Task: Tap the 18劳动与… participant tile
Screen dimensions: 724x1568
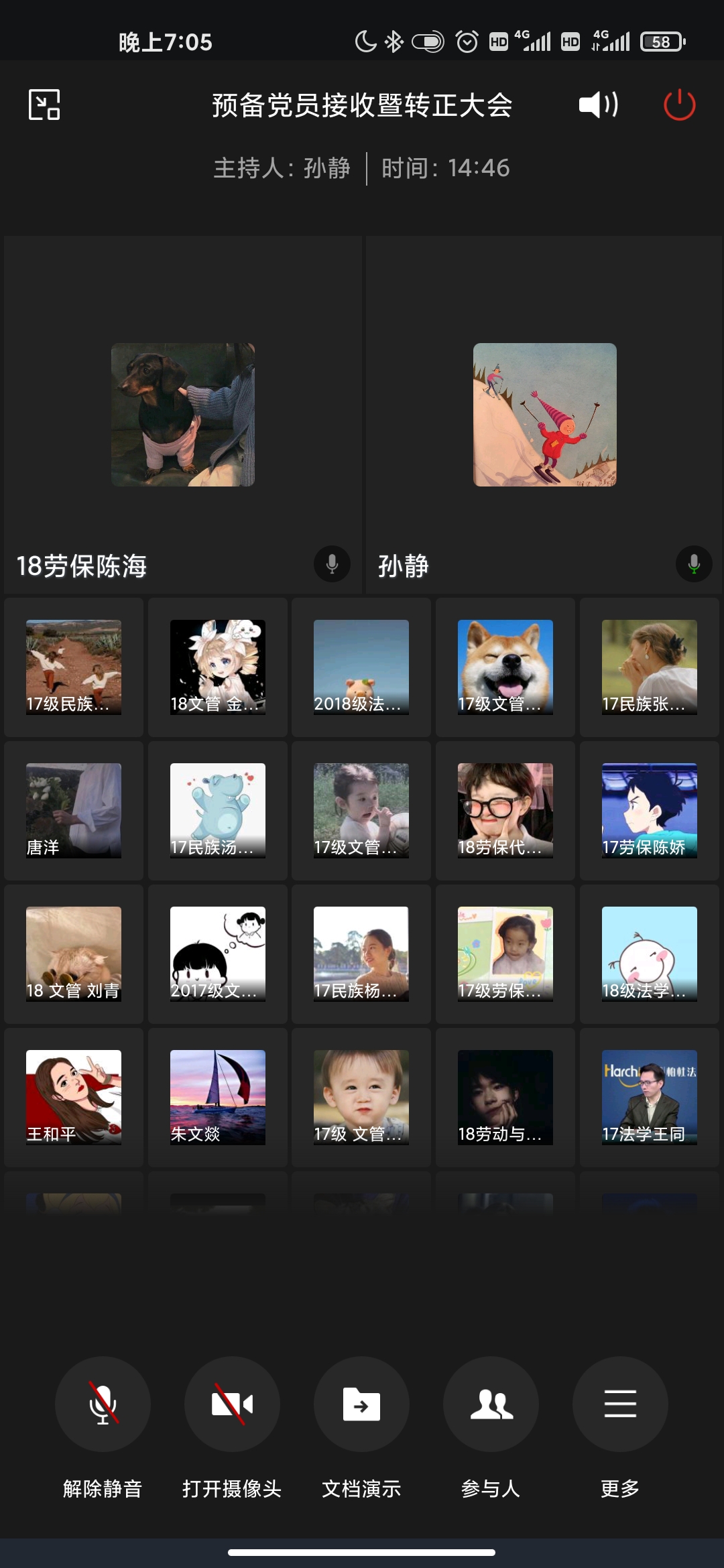Action: [x=505, y=1097]
